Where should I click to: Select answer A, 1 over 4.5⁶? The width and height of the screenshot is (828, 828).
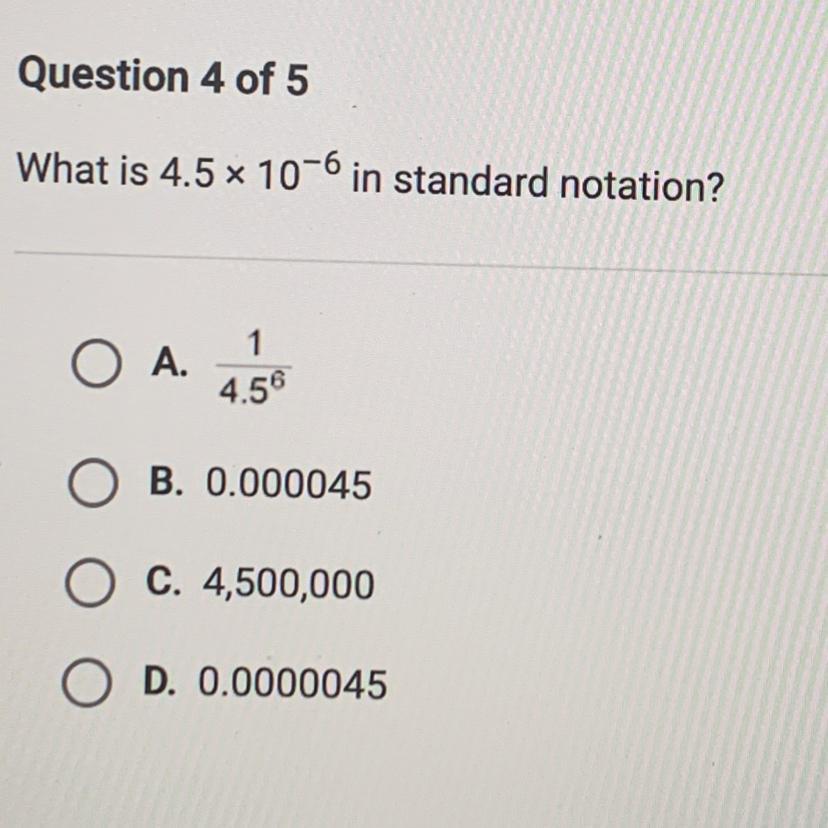(95, 364)
